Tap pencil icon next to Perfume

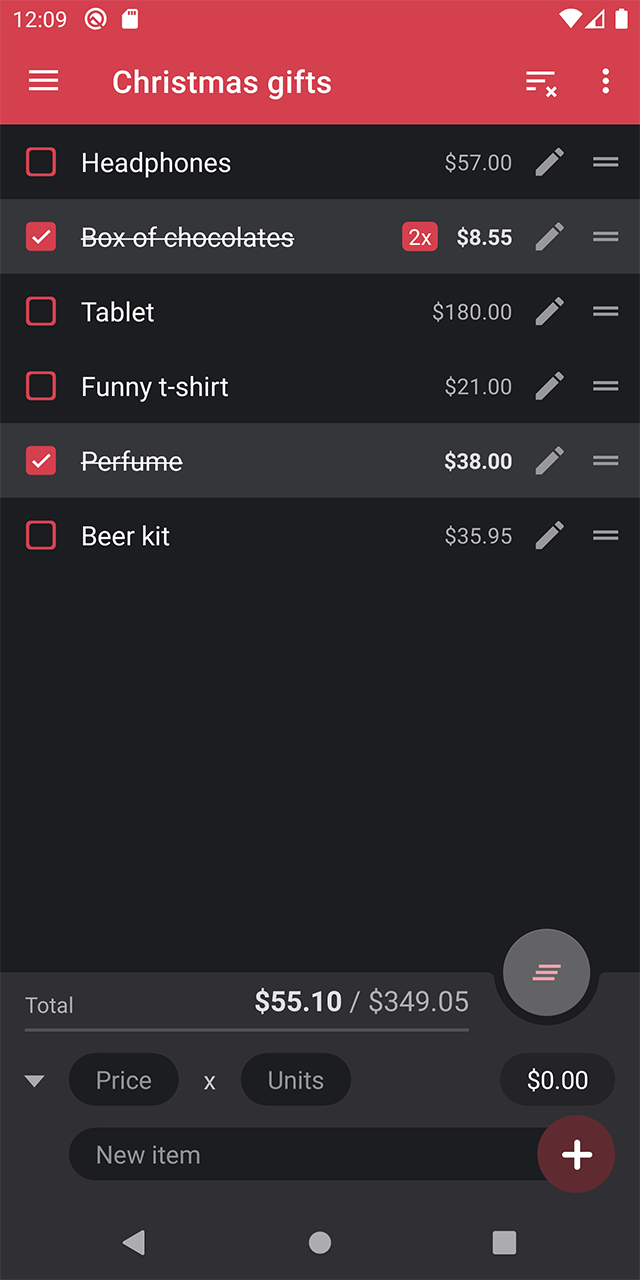click(549, 461)
